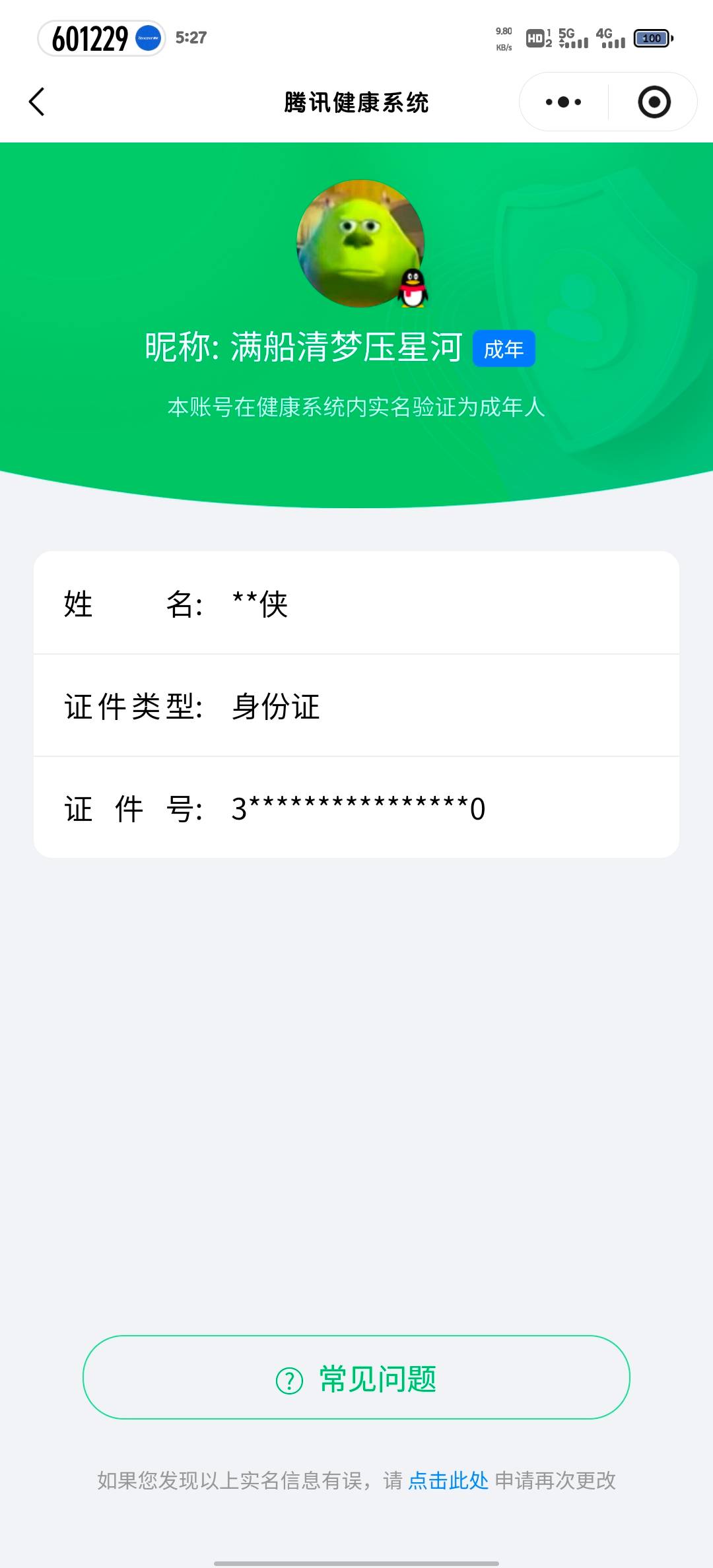713x1568 pixels.
Task: Click the back arrow to exit
Action: click(38, 102)
